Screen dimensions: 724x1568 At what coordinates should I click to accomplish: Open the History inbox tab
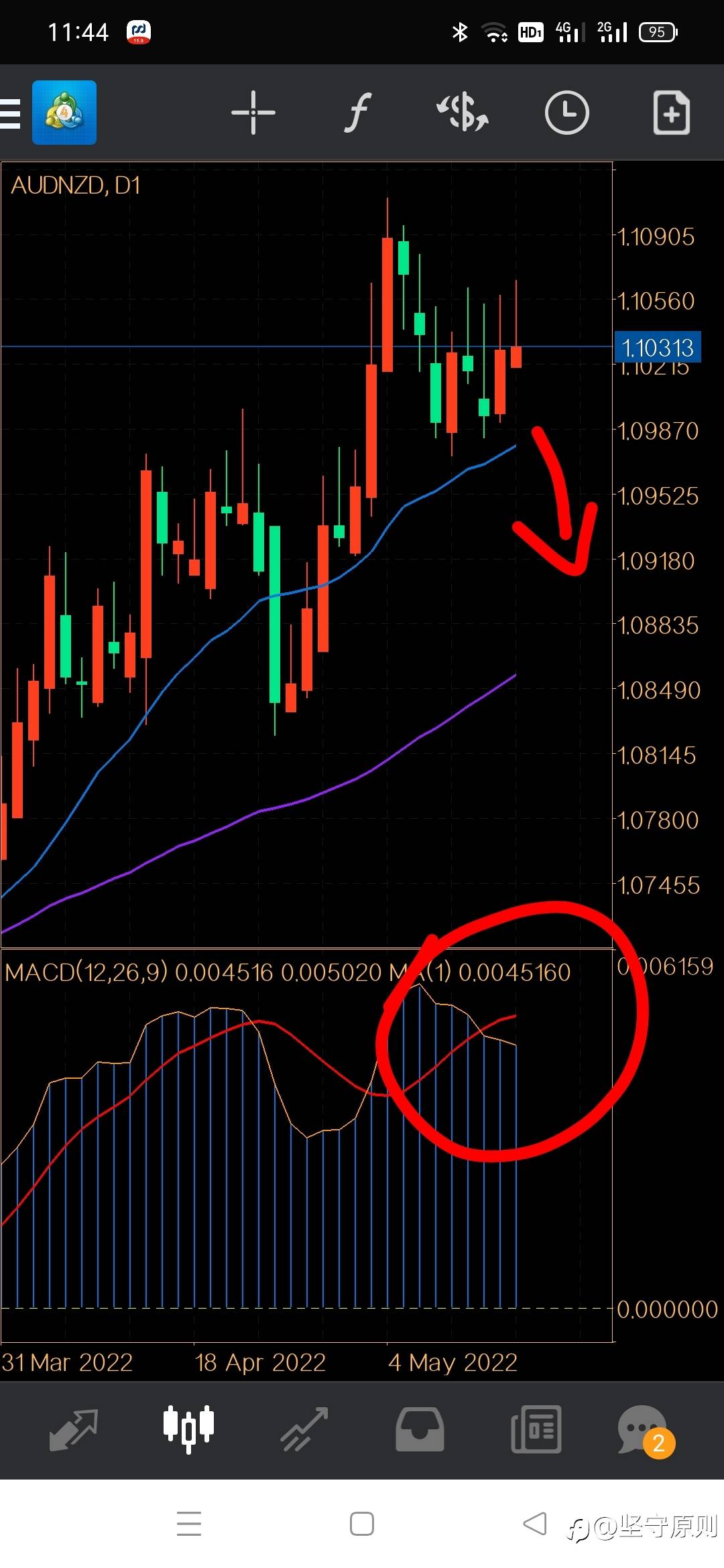tap(420, 1429)
